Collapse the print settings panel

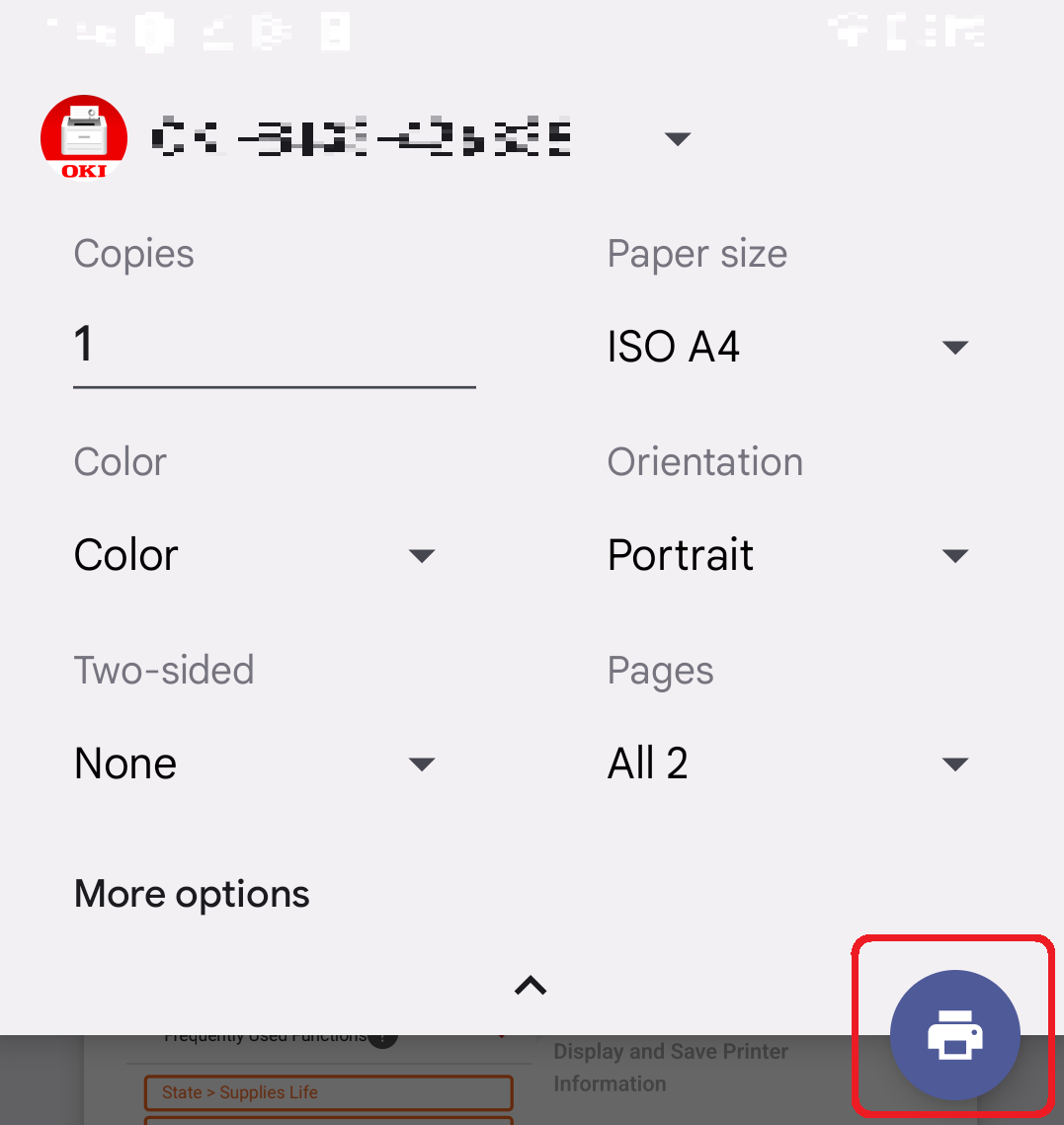tap(531, 985)
